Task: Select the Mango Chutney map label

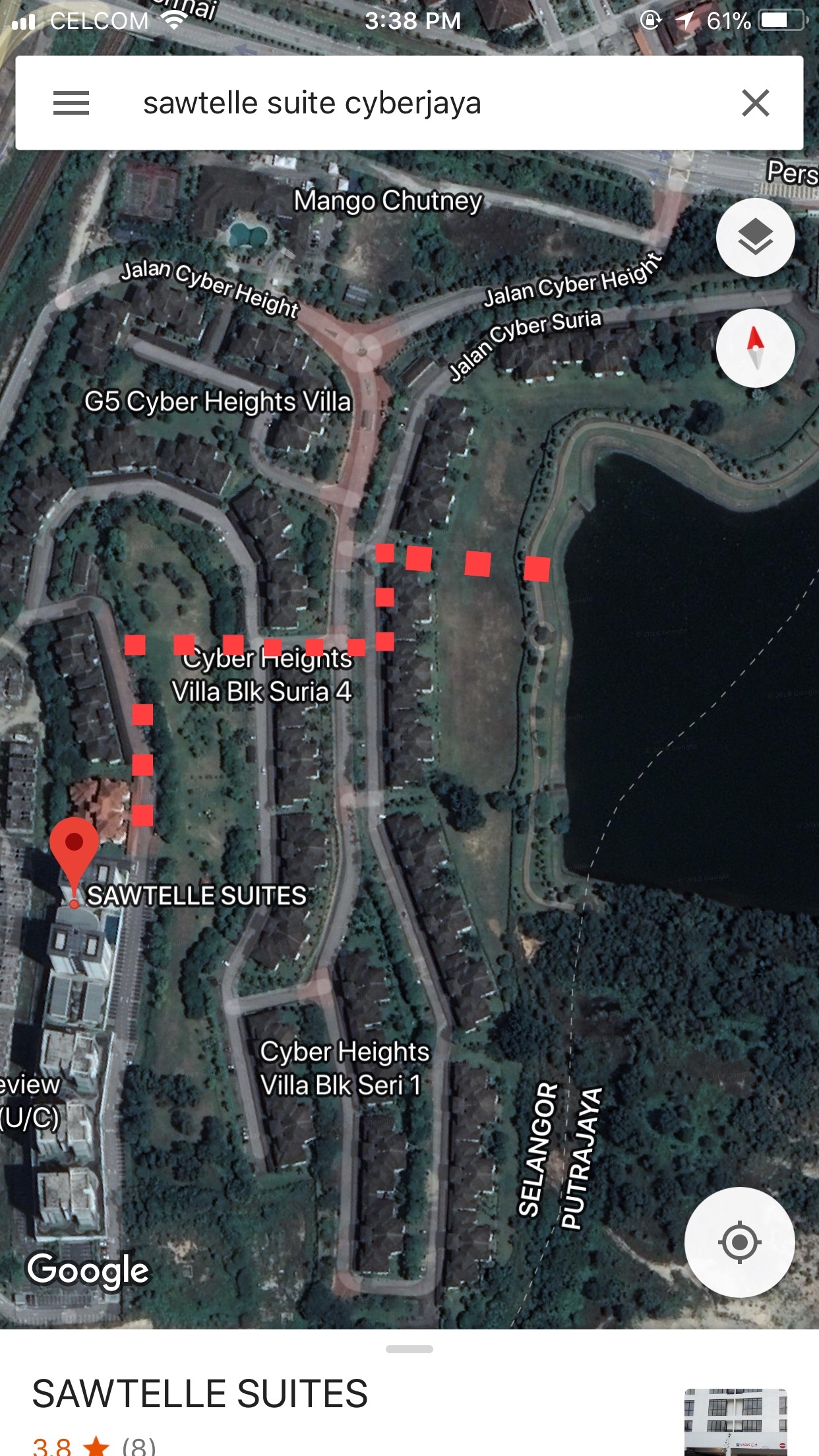Action: click(388, 201)
